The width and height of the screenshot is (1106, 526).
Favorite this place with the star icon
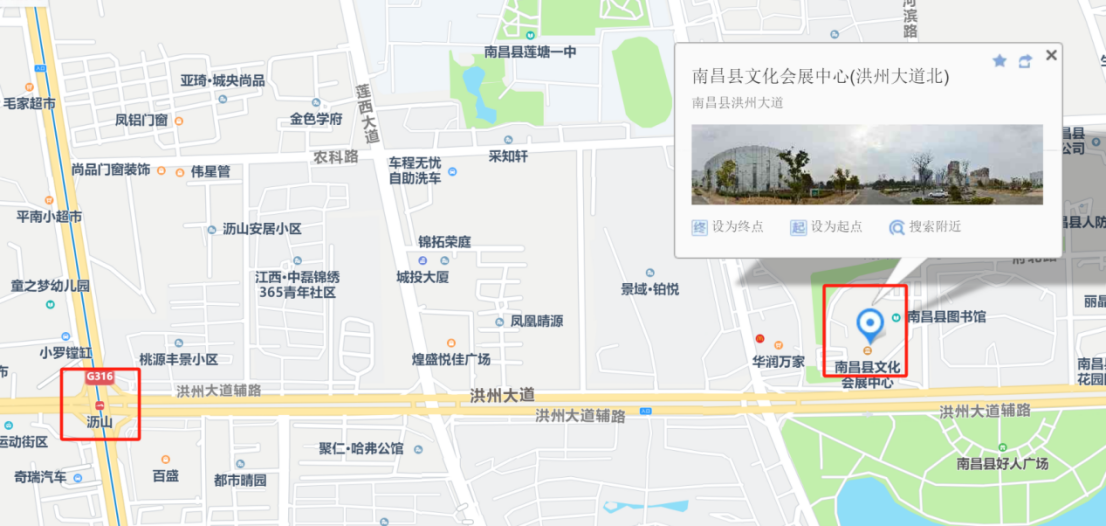tap(999, 61)
